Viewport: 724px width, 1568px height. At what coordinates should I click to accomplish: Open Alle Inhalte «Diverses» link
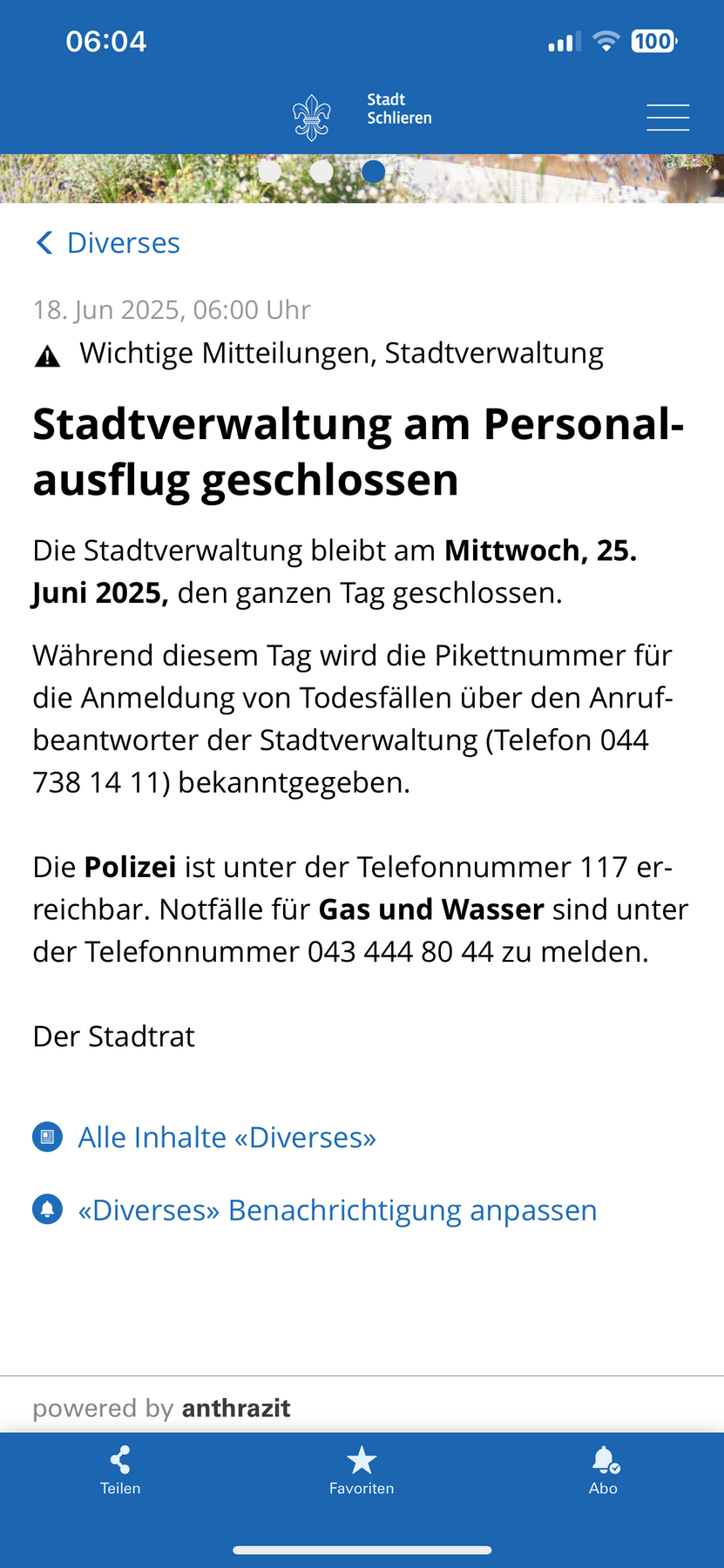[x=227, y=1138]
